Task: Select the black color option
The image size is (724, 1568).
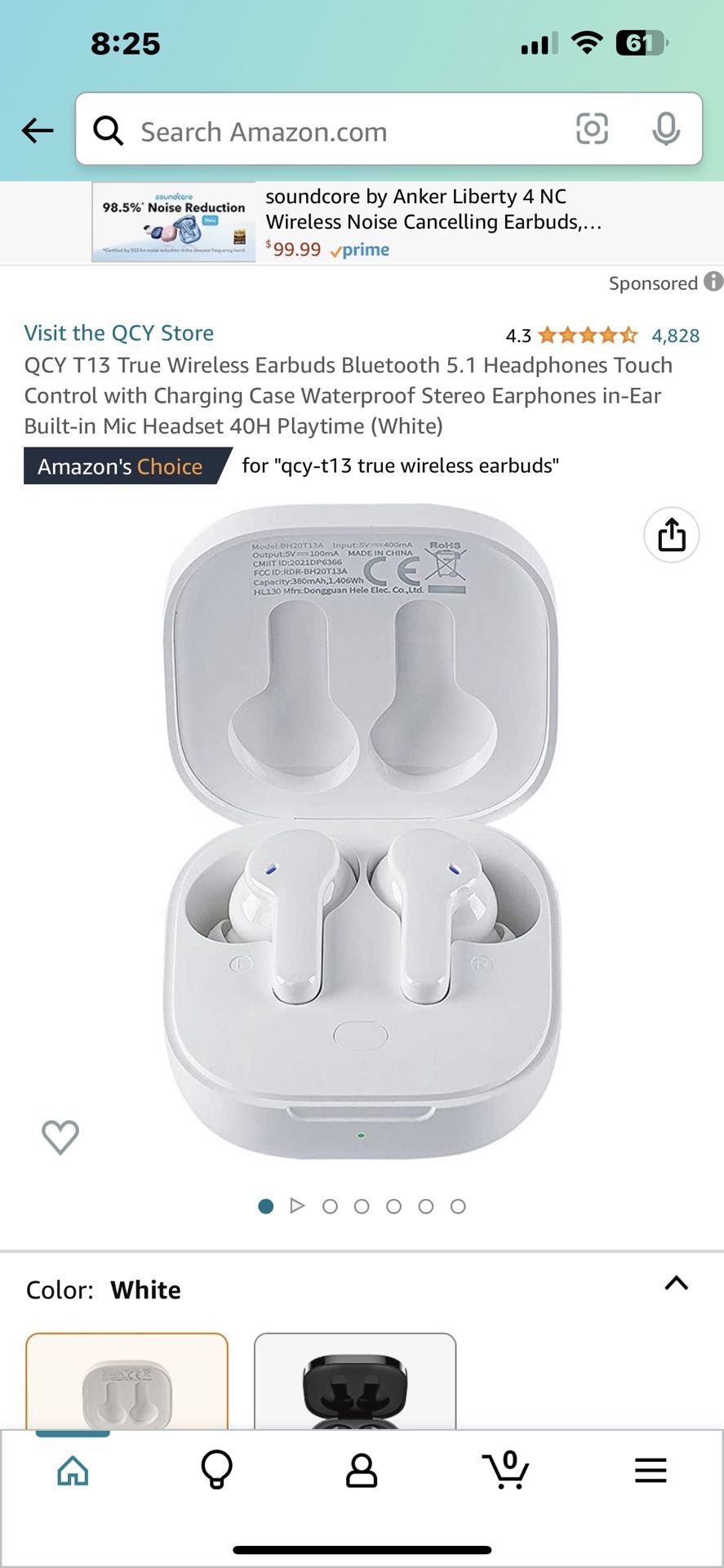Action: point(355,1382)
